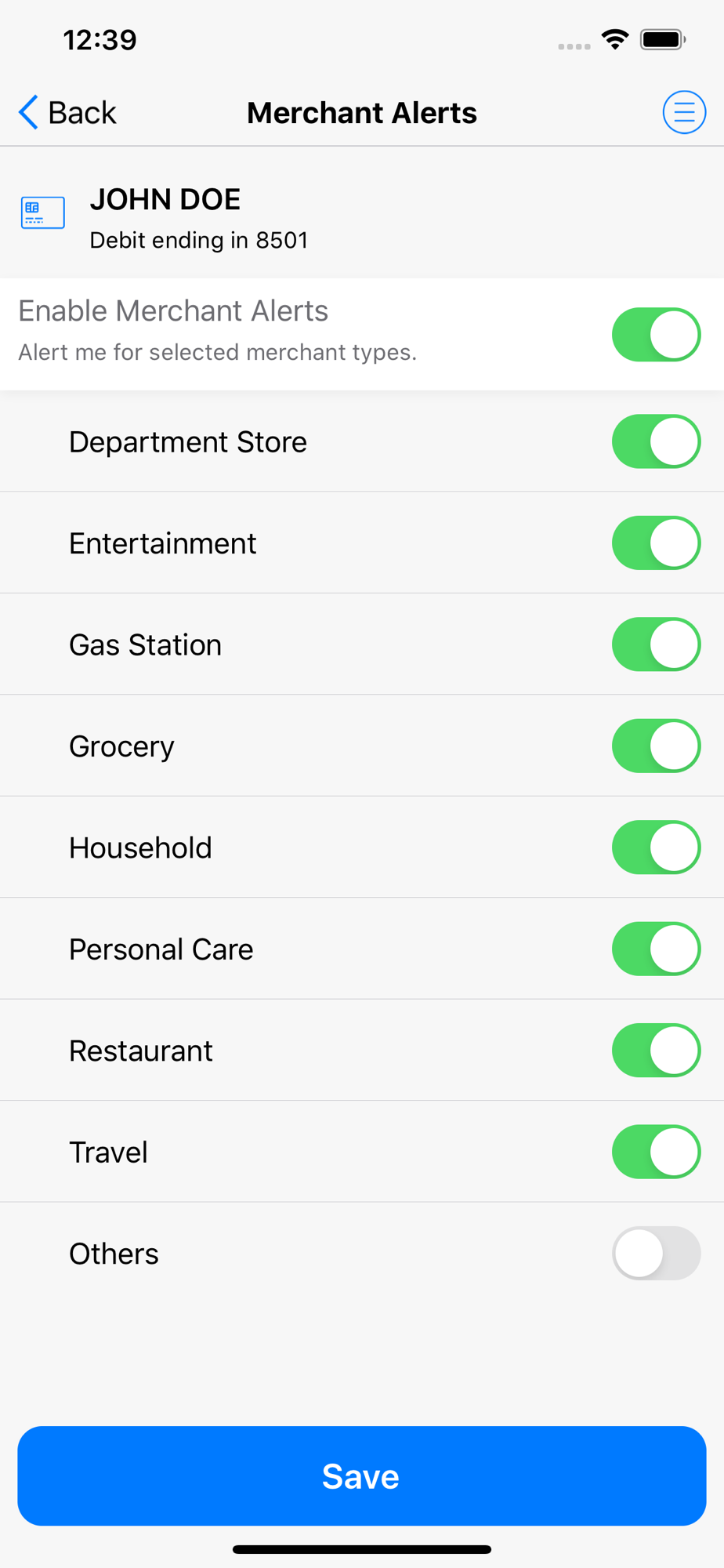
Task: Disable the Enable Merchant Alerts switch
Action: point(656,335)
